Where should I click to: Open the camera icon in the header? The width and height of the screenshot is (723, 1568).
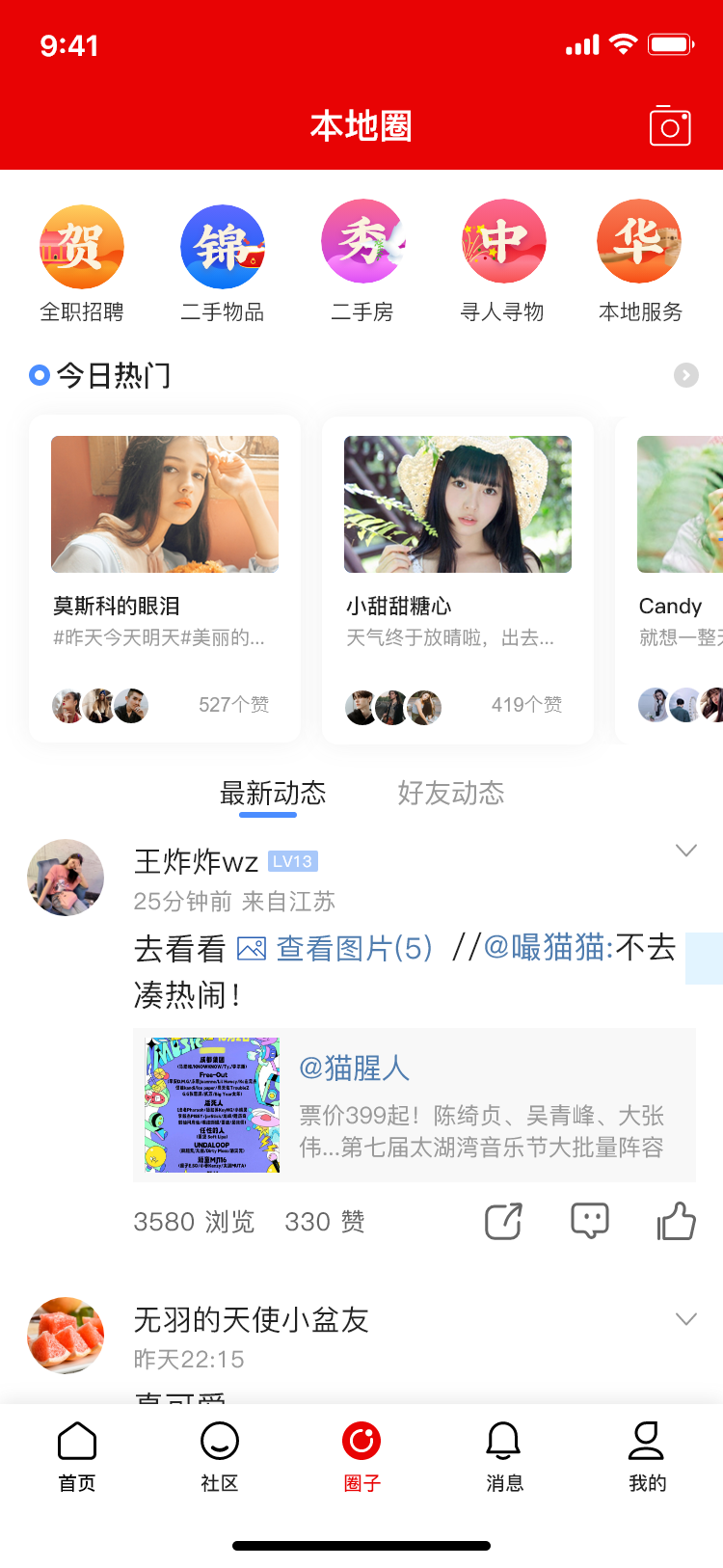[670, 125]
